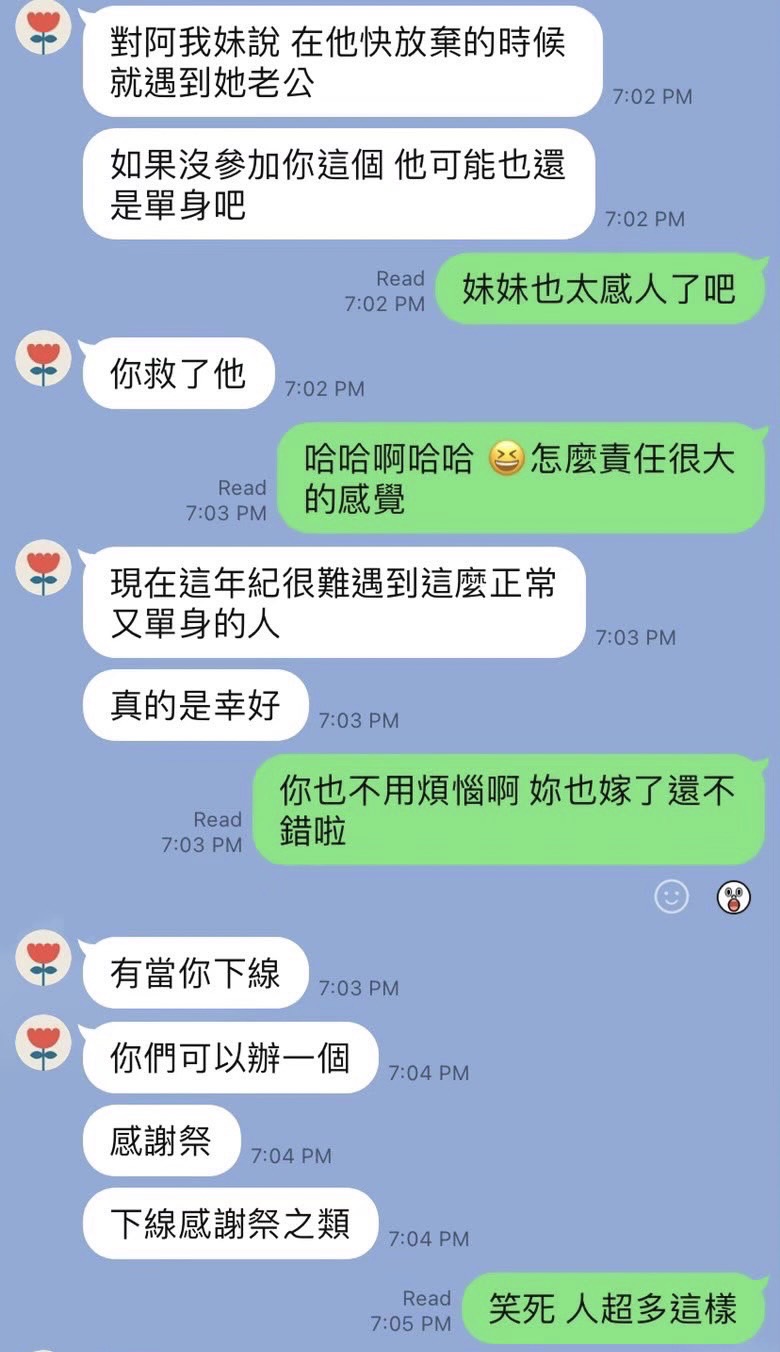Add a reaction to the 你也不用煩惱啊 message
Viewport: 780px width, 1352px height.
tap(671, 896)
